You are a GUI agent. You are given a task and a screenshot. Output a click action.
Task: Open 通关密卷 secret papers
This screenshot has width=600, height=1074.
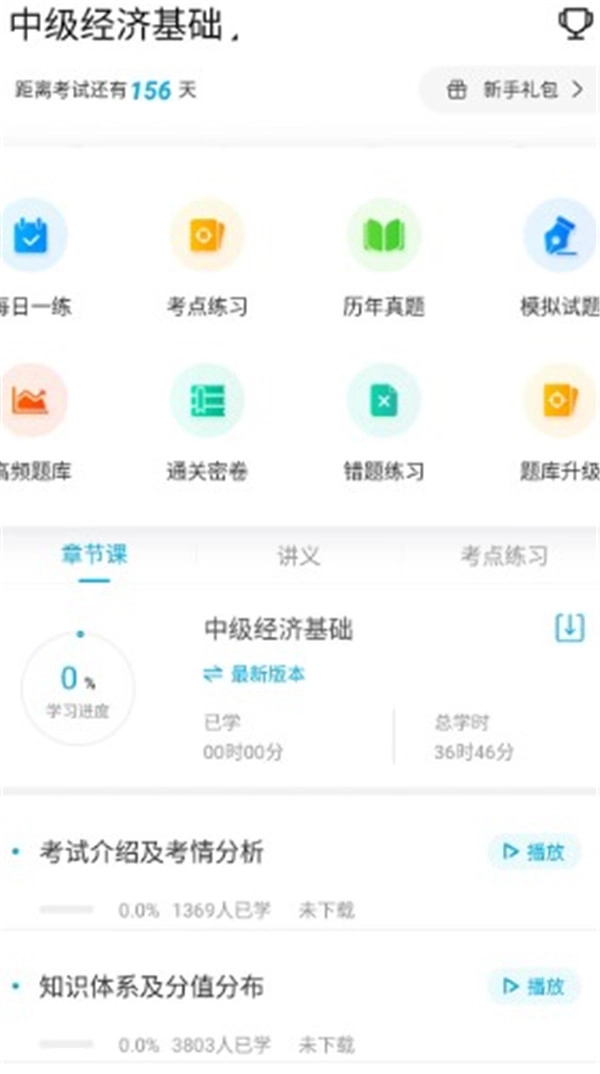point(207,401)
